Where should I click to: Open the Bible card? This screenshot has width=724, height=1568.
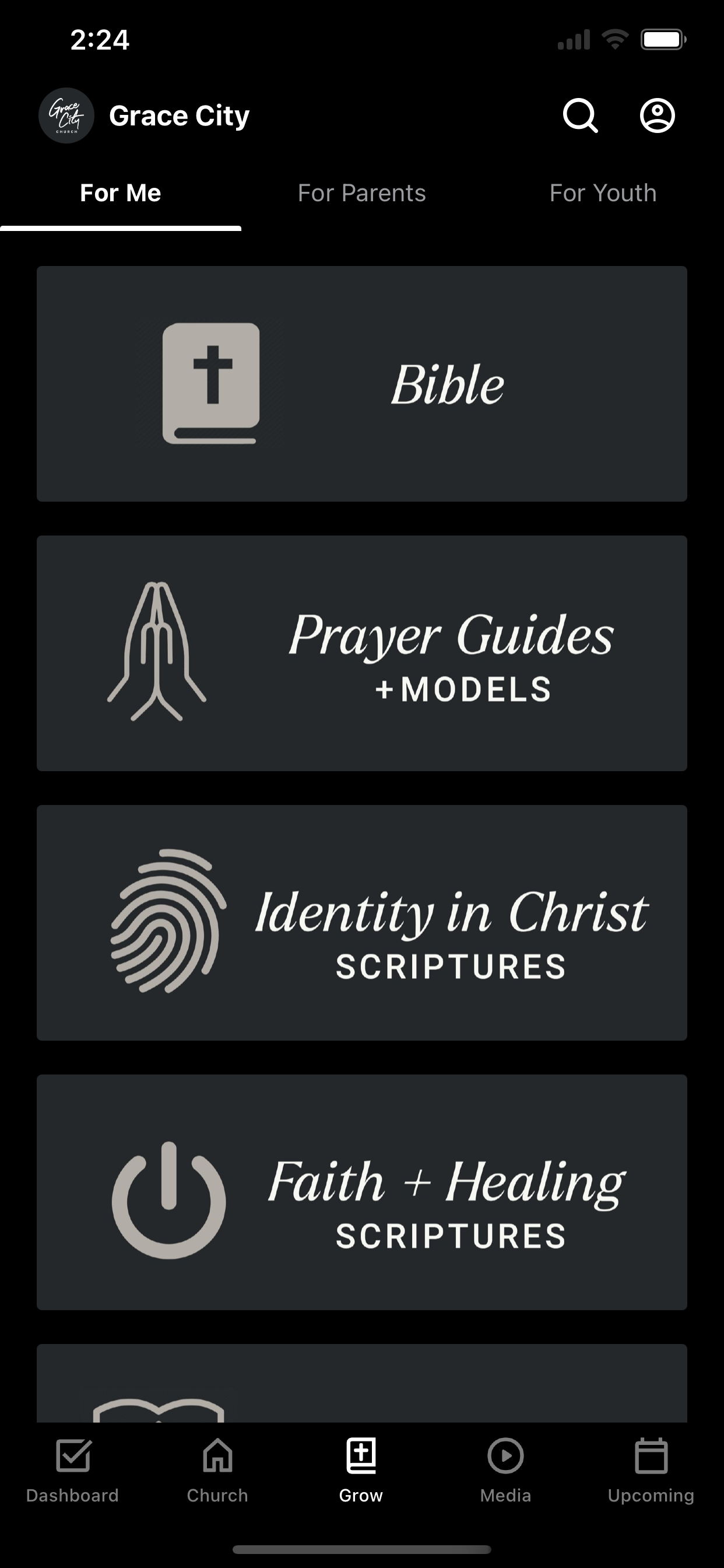click(x=362, y=383)
